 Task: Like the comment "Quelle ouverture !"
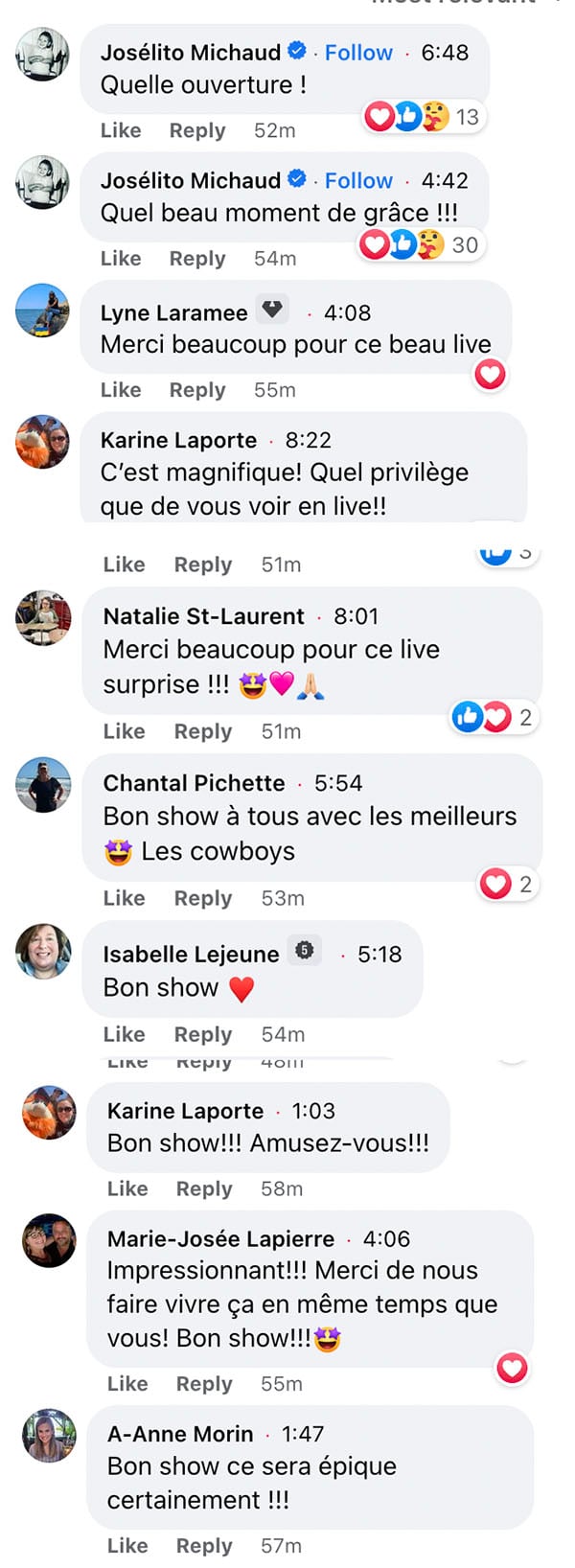(x=121, y=130)
